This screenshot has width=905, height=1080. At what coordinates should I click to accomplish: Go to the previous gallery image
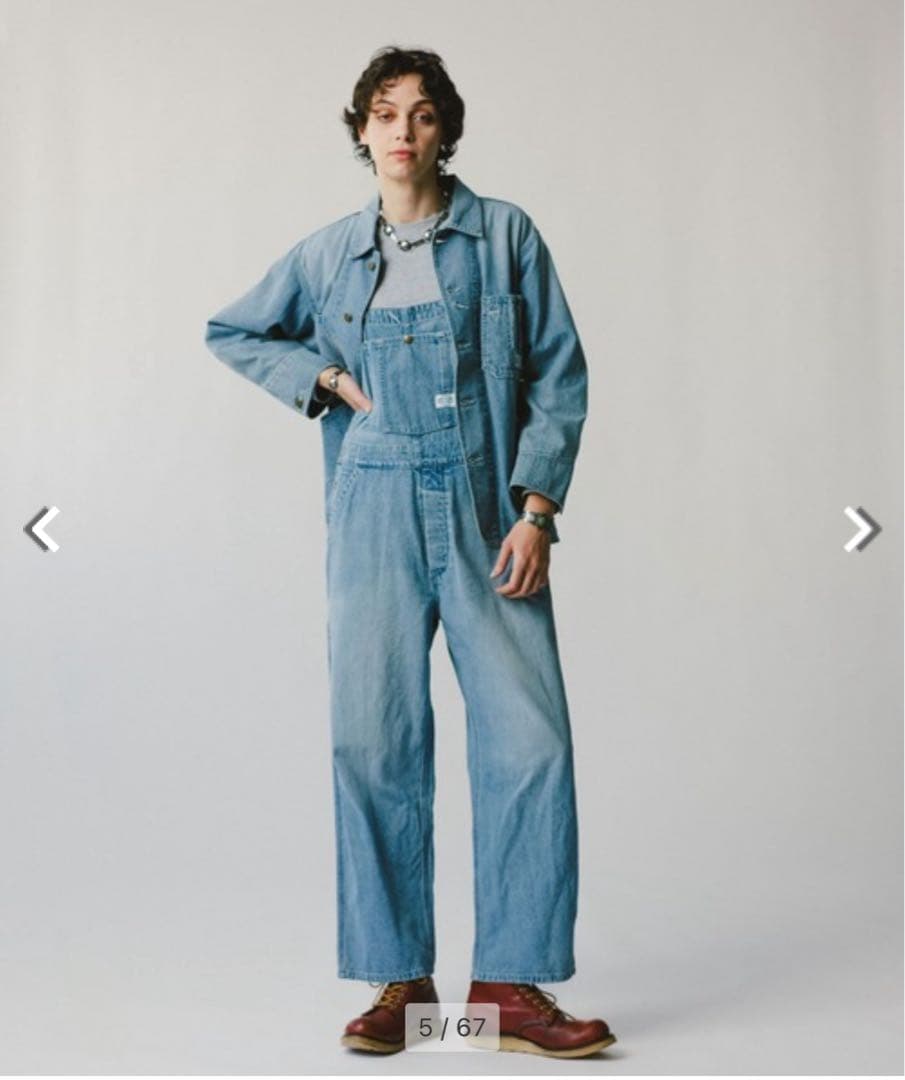[x=42, y=529]
